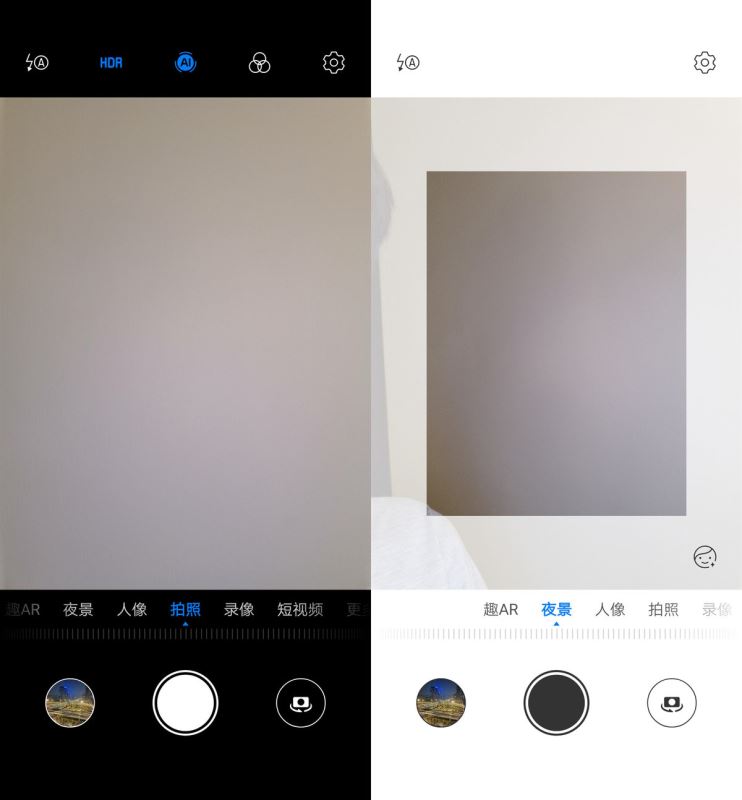Image resolution: width=742 pixels, height=800 pixels.
Task: Open settings gear on the white camera screen
Action: 704,63
